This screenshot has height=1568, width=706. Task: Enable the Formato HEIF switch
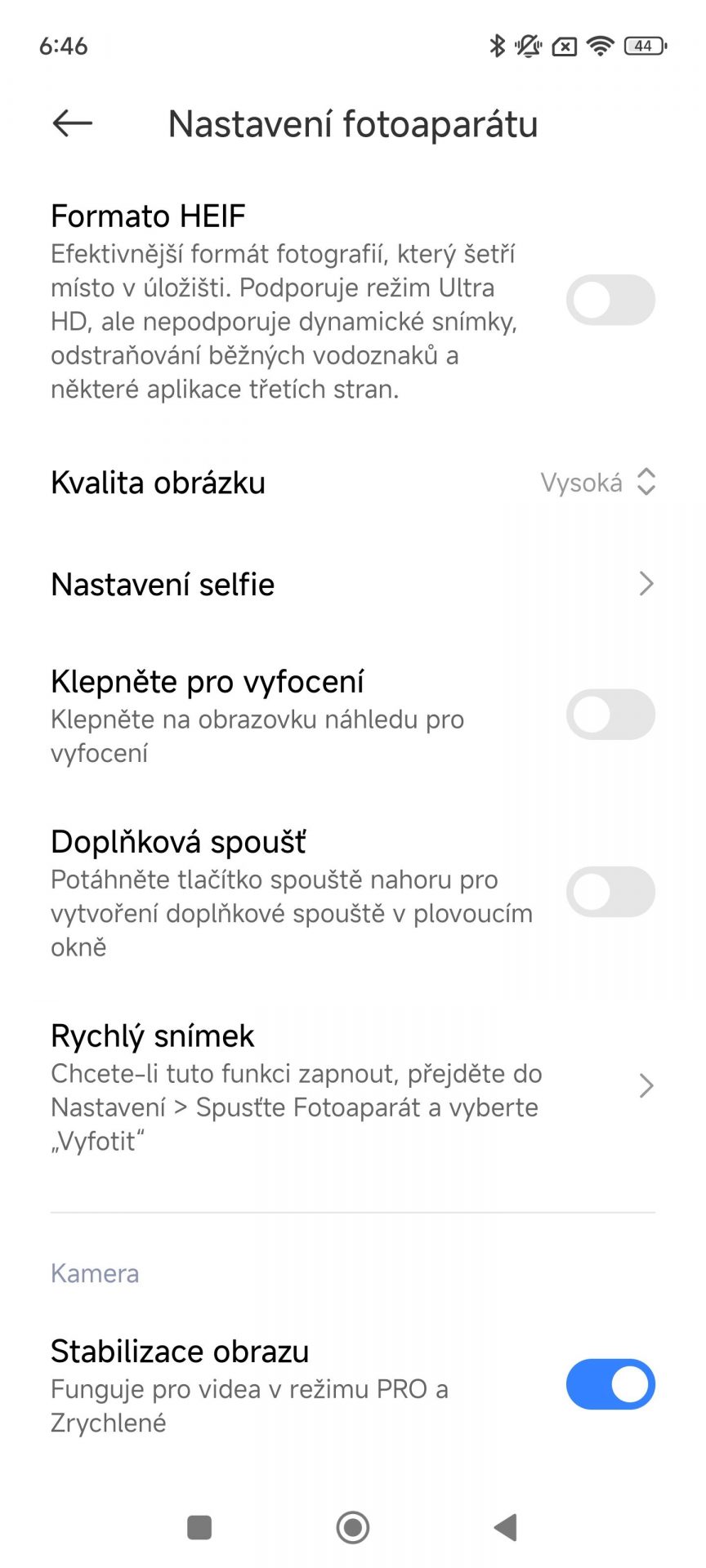[610, 301]
